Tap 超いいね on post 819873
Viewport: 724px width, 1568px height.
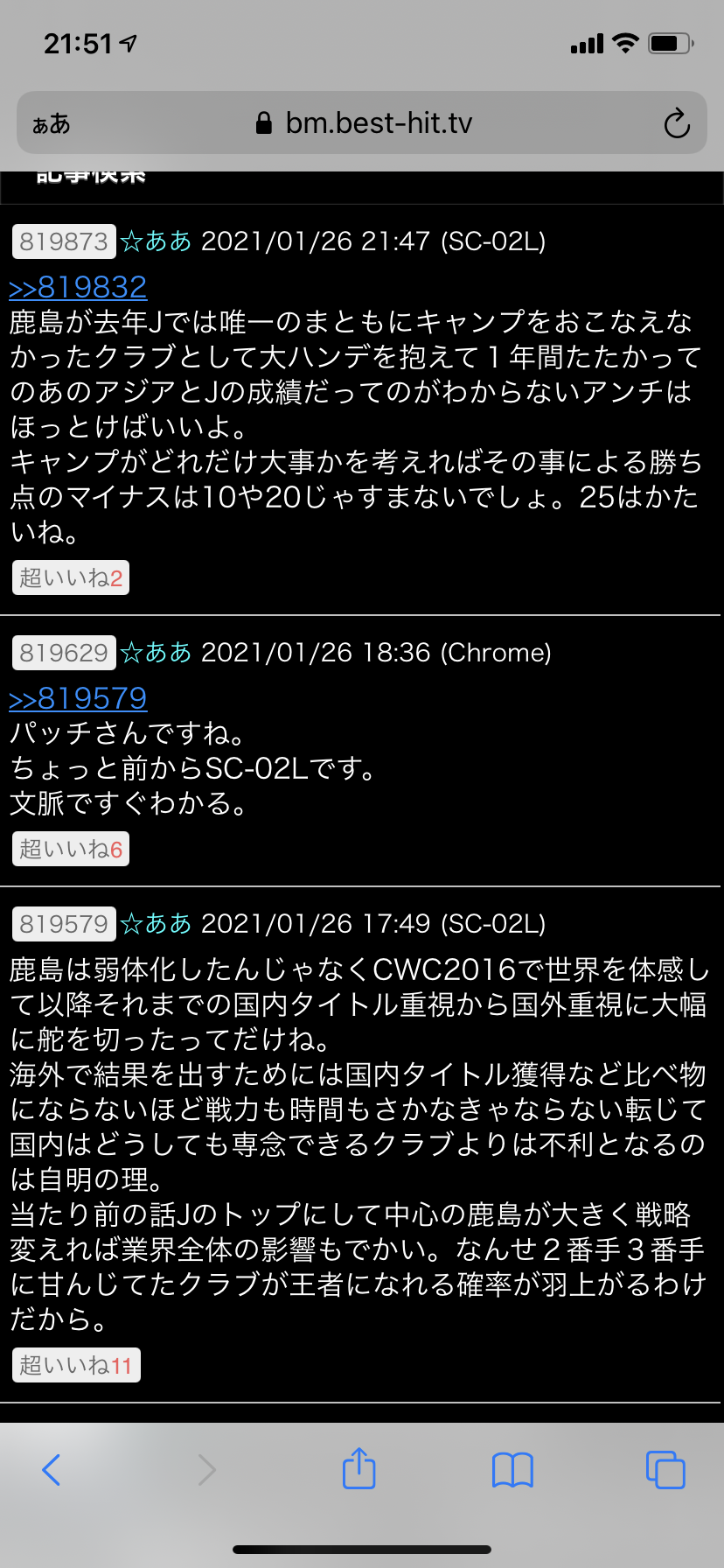[71, 577]
